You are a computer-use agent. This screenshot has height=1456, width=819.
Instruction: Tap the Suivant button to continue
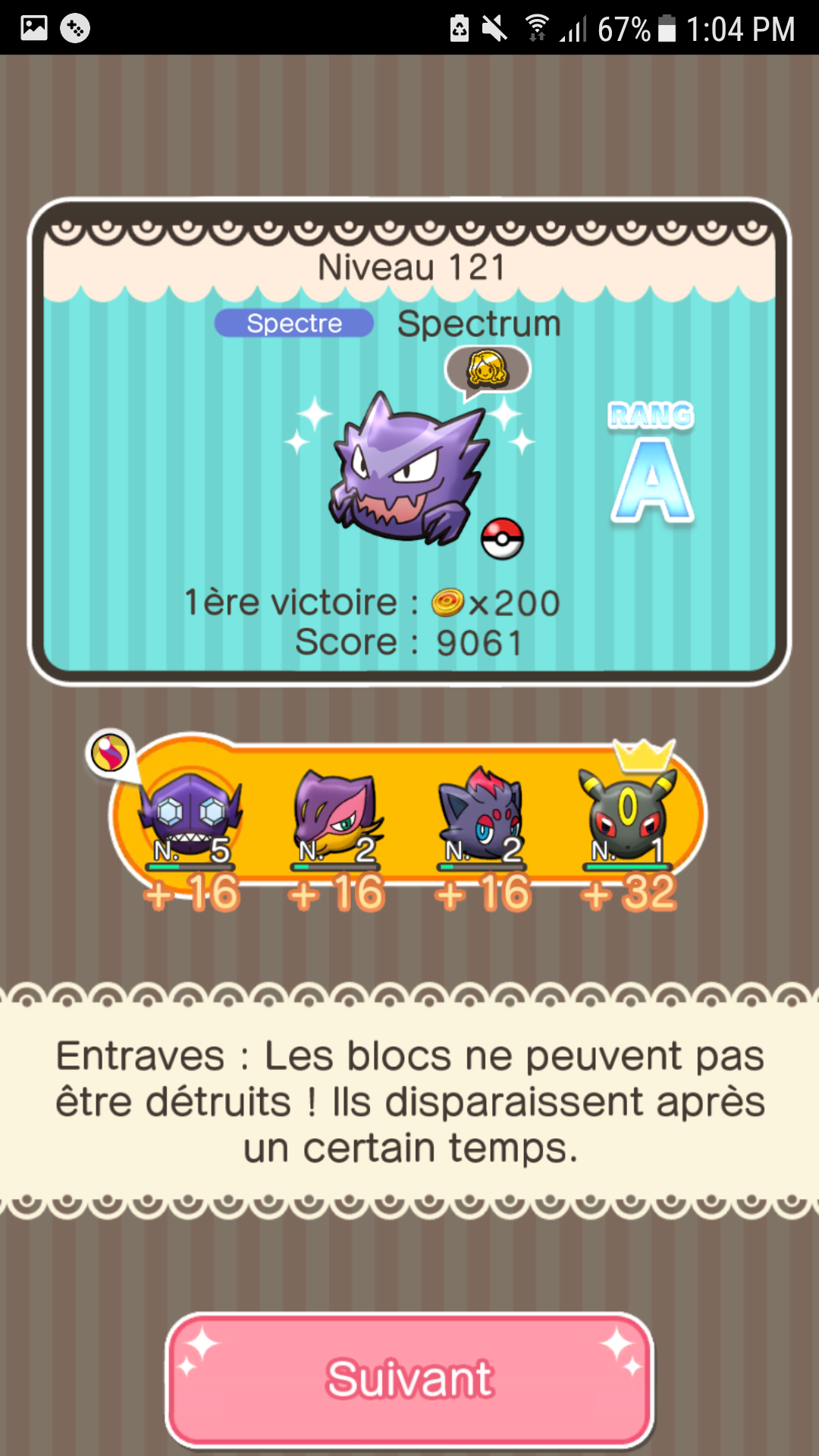coord(409,1379)
